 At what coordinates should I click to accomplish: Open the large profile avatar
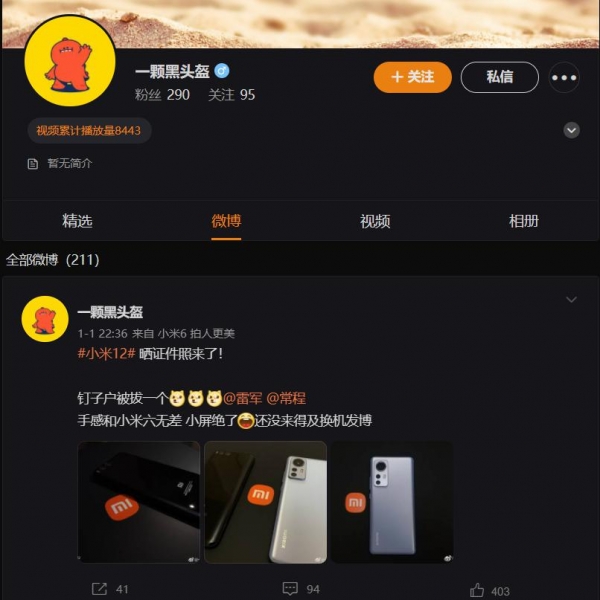pos(70,62)
